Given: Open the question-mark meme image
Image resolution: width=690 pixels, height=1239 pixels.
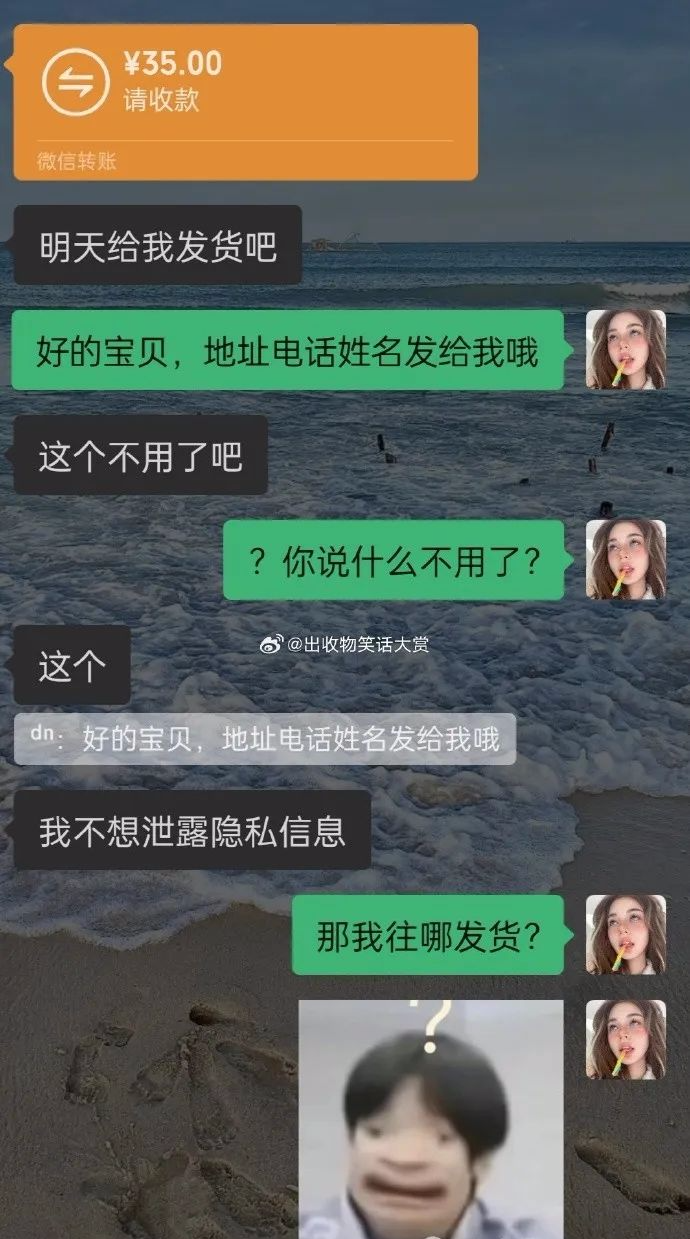Looking at the screenshot, I should 431,1118.
